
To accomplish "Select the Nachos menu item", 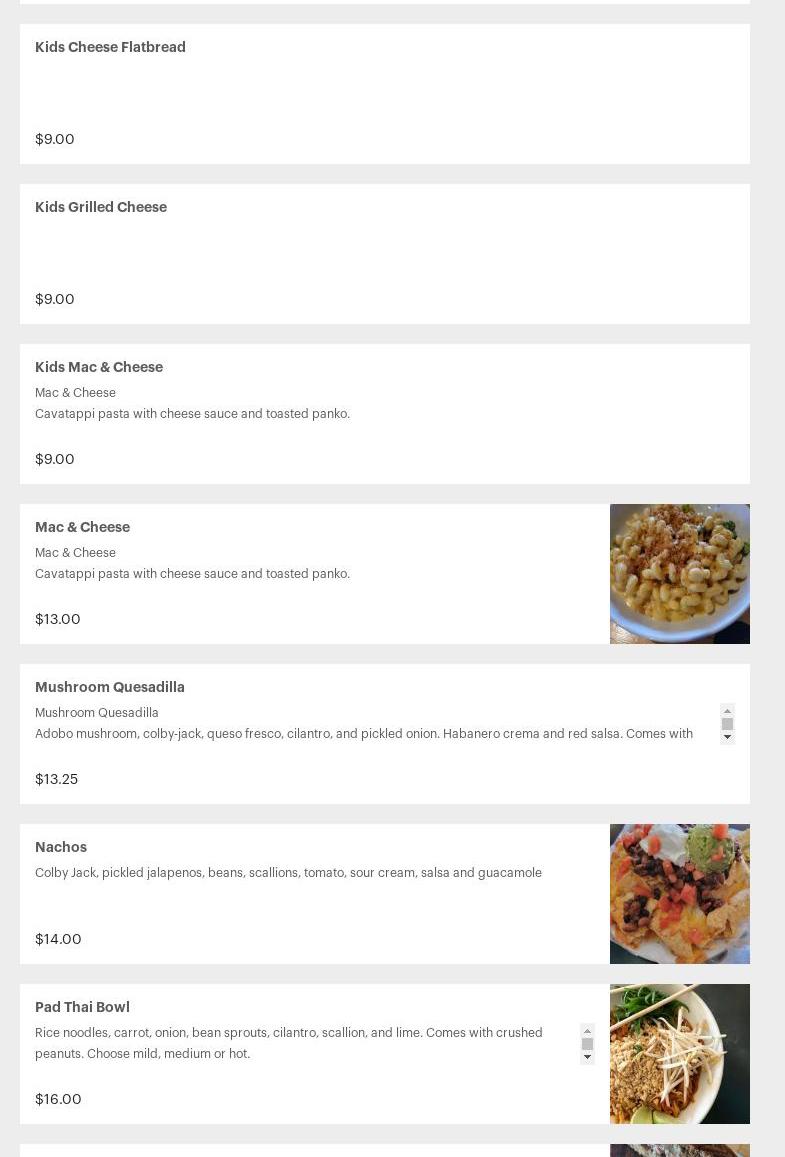I will pos(61,847).
